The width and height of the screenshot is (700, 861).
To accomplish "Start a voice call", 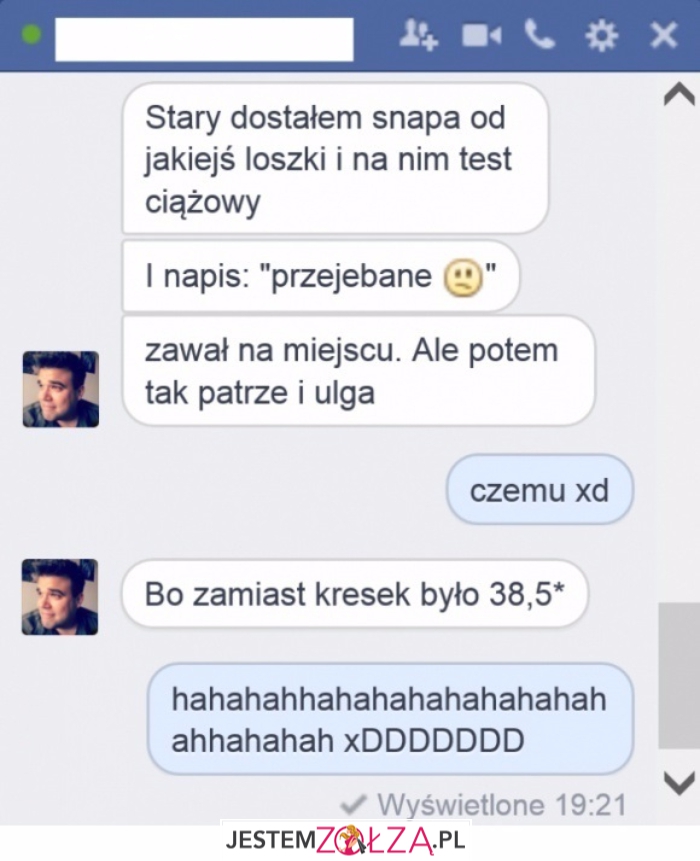I will 540,36.
